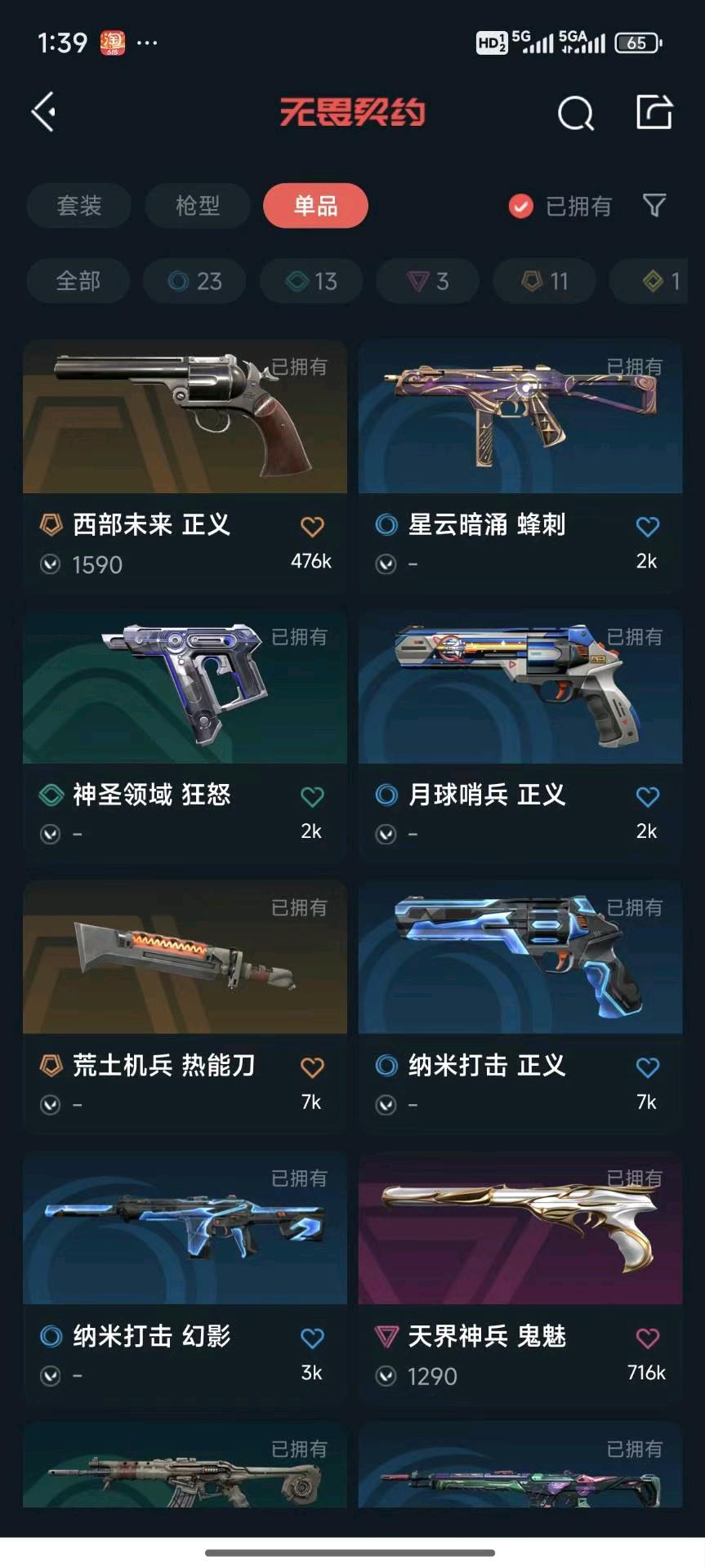Favorite the 天界神兵 鬼魅 skin
Screen dimensions: 705x1568
[x=647, y=1338]
